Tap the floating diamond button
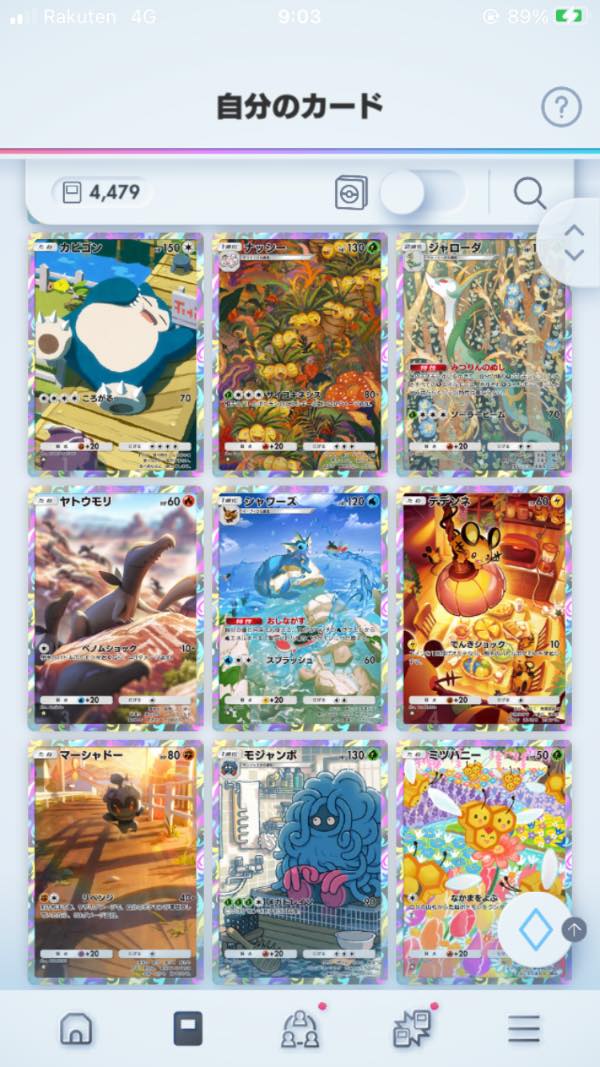 point(536,930)
